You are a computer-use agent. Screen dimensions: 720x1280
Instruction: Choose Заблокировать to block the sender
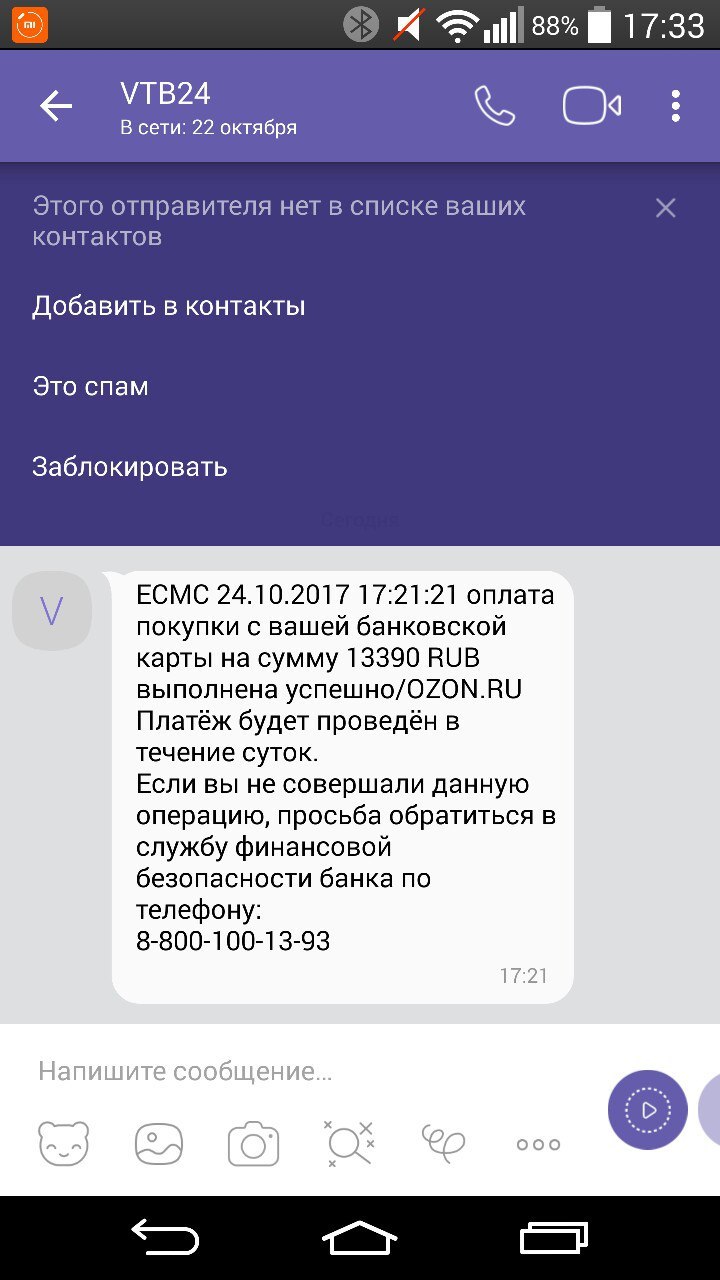click(130, 466)
